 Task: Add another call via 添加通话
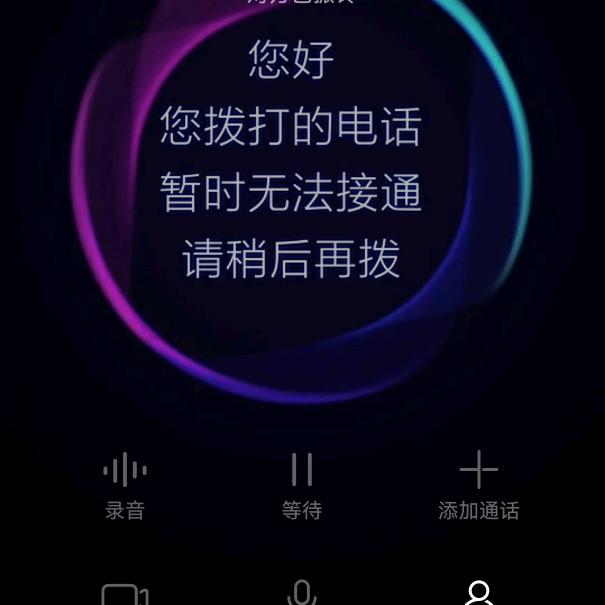click(478, 483)
